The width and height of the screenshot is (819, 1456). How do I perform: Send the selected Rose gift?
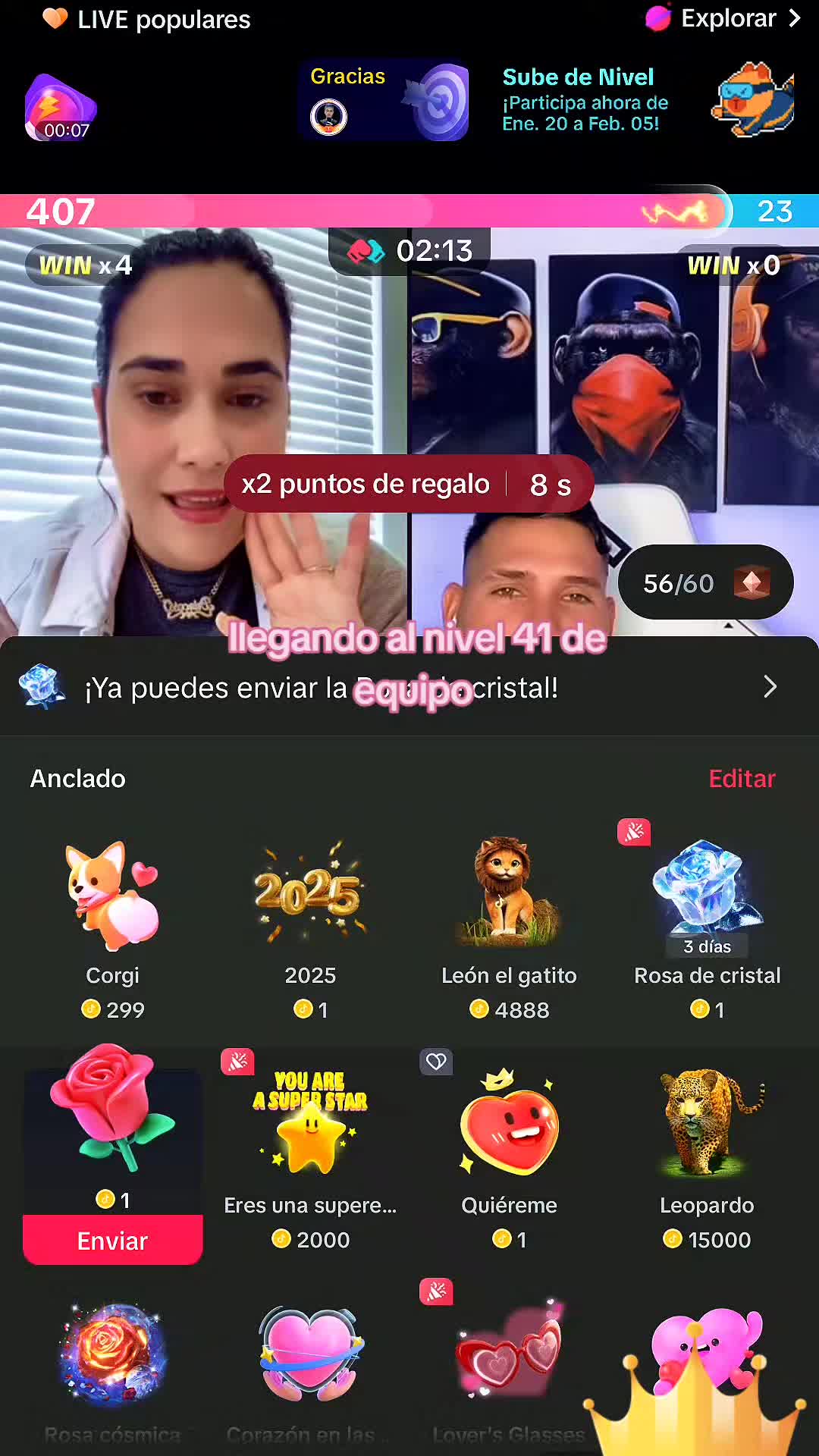click(x=112, y=1240)
